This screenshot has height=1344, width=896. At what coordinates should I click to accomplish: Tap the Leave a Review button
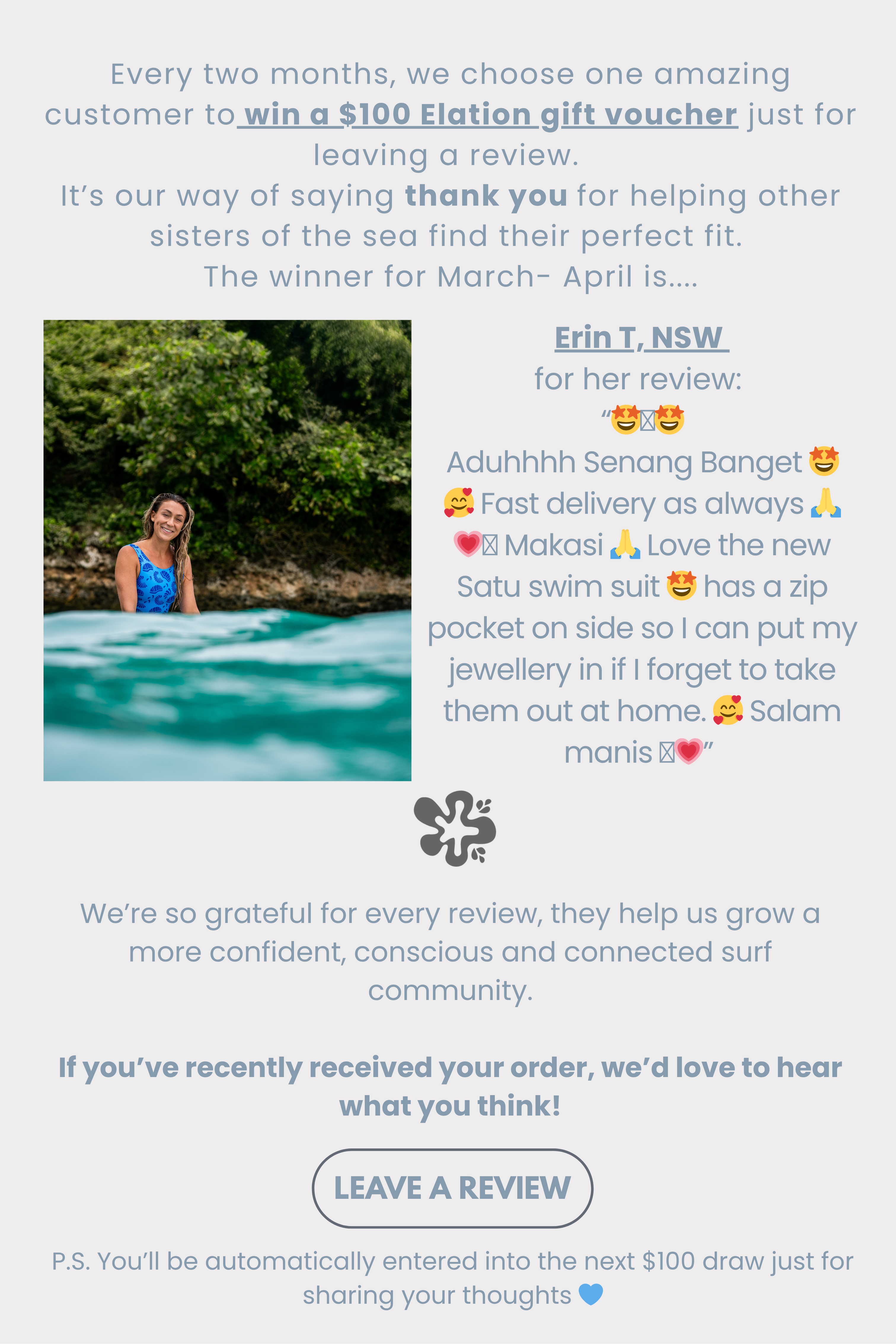click(452, 1188)
